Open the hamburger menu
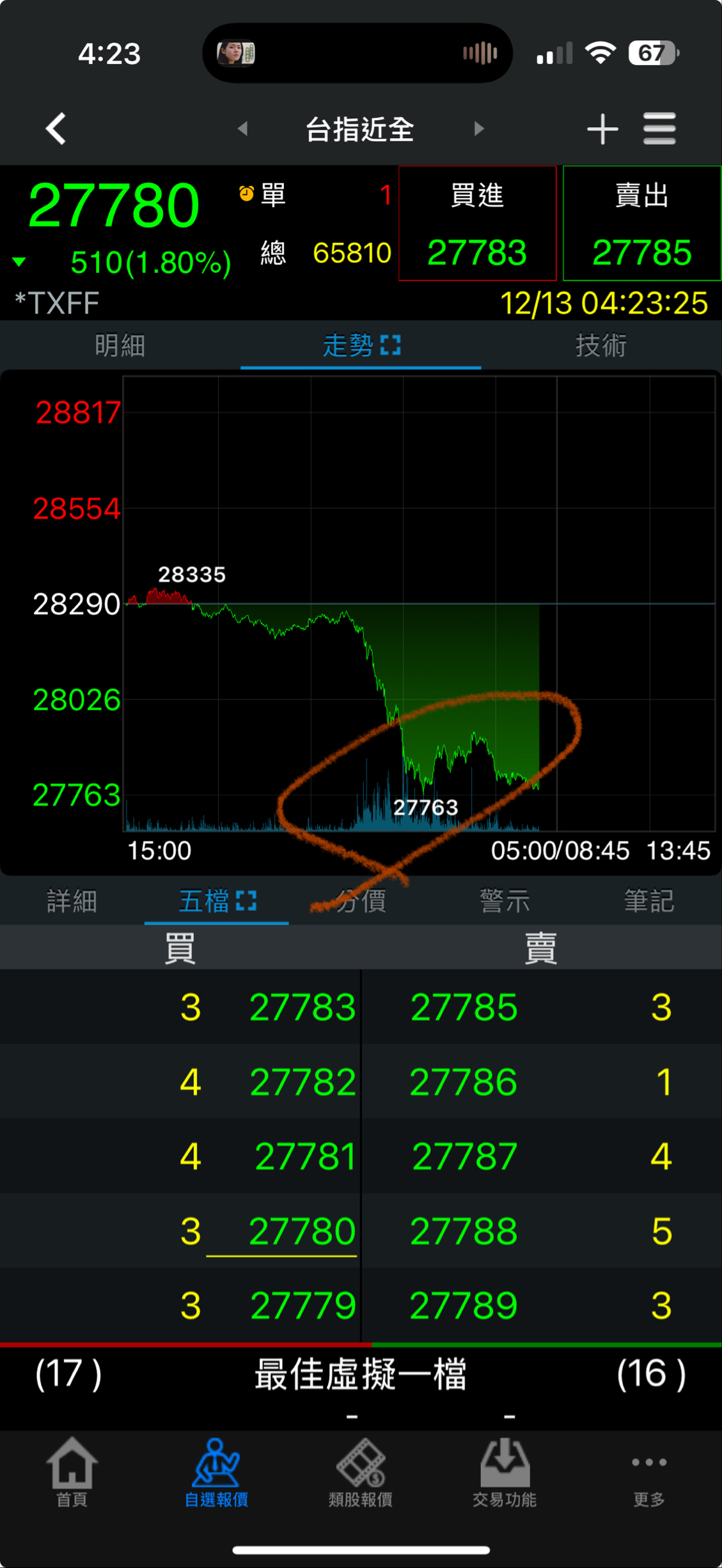 click(659, 129)
